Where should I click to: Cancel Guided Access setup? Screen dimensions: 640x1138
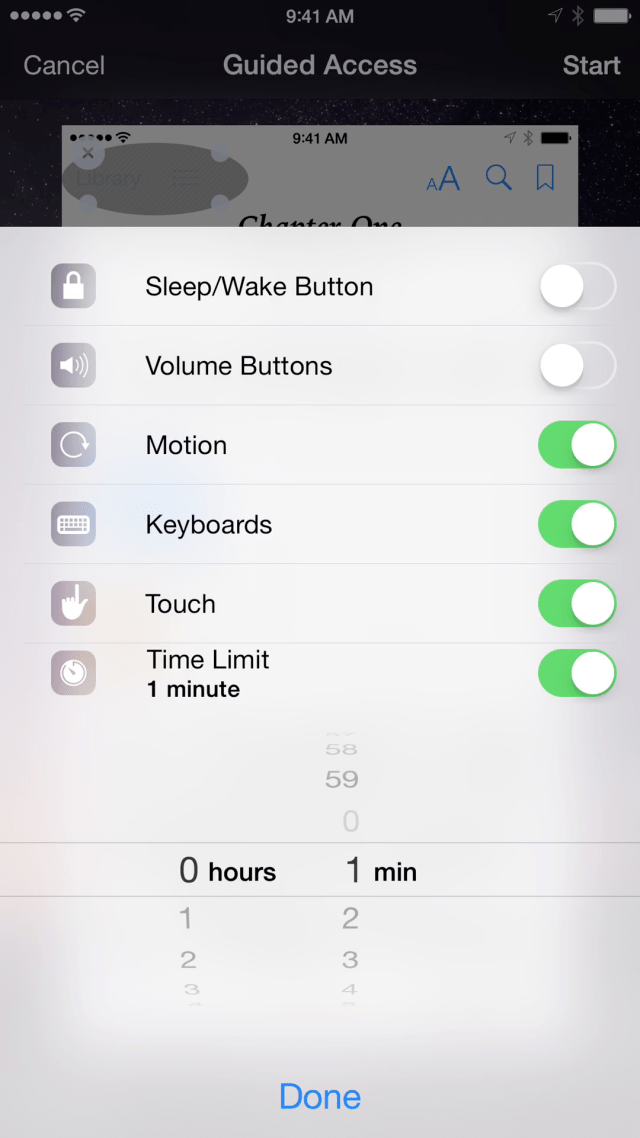[64, 66]
